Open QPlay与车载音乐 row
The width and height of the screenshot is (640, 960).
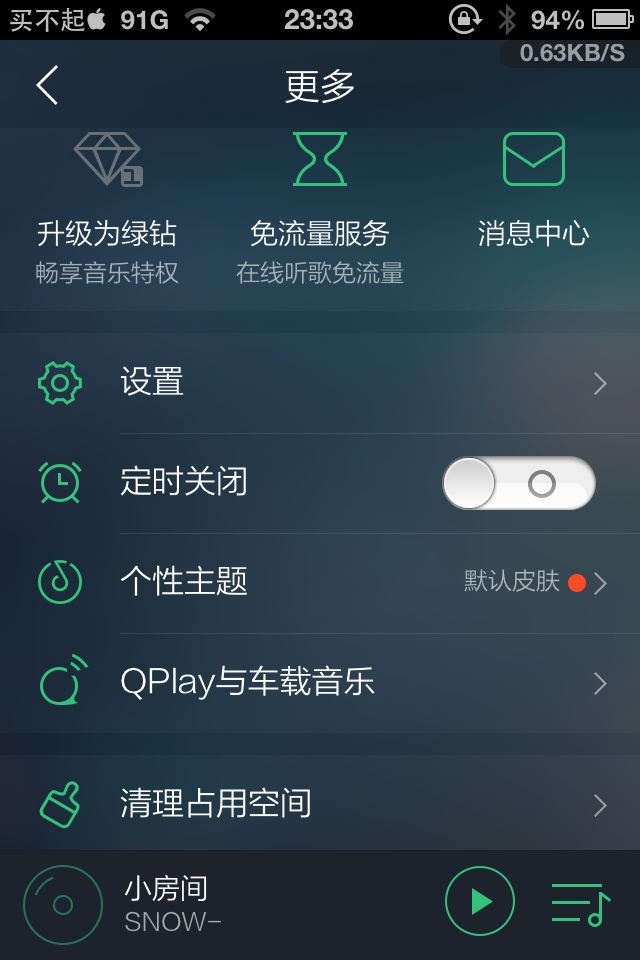[x=320, y=683]
